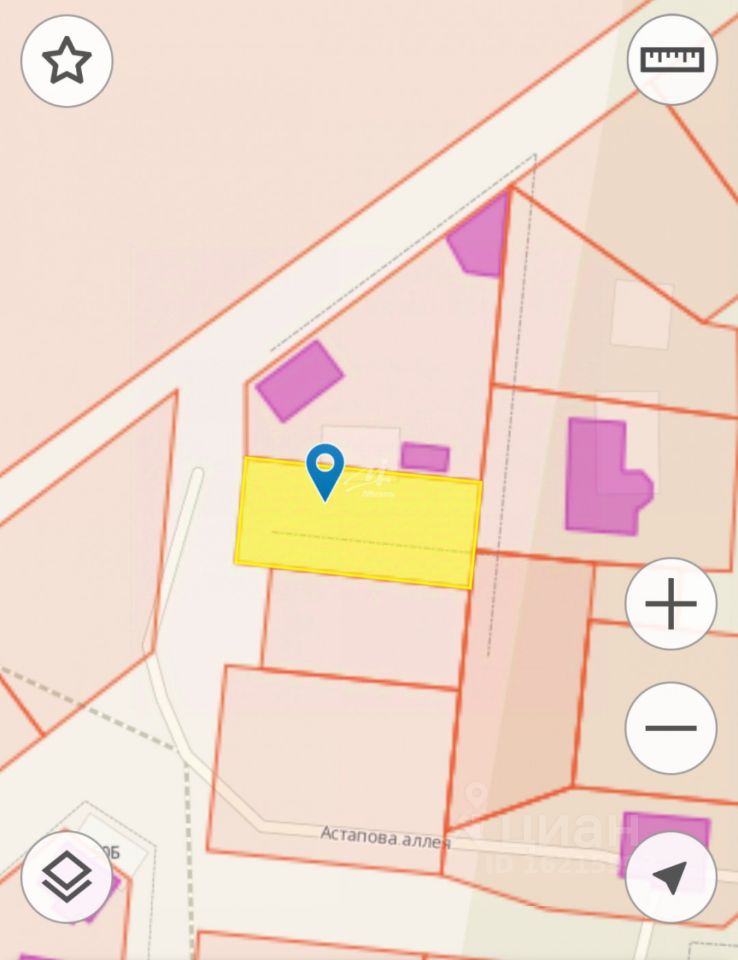Center map on my current location
Screen dimensions: 738x960
[x=671, y=877]
